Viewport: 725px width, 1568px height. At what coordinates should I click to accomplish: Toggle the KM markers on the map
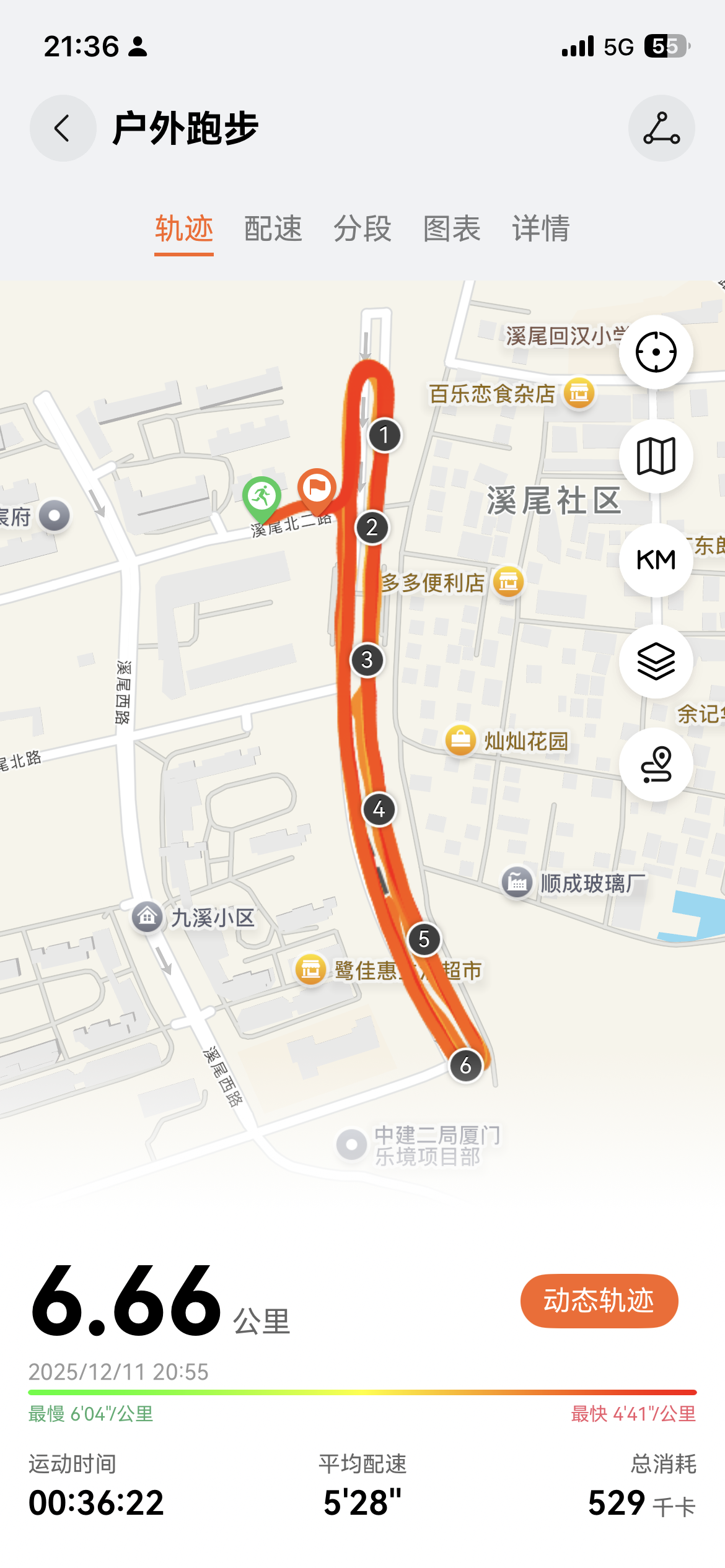pyautogui.click(x=656, y=560)
